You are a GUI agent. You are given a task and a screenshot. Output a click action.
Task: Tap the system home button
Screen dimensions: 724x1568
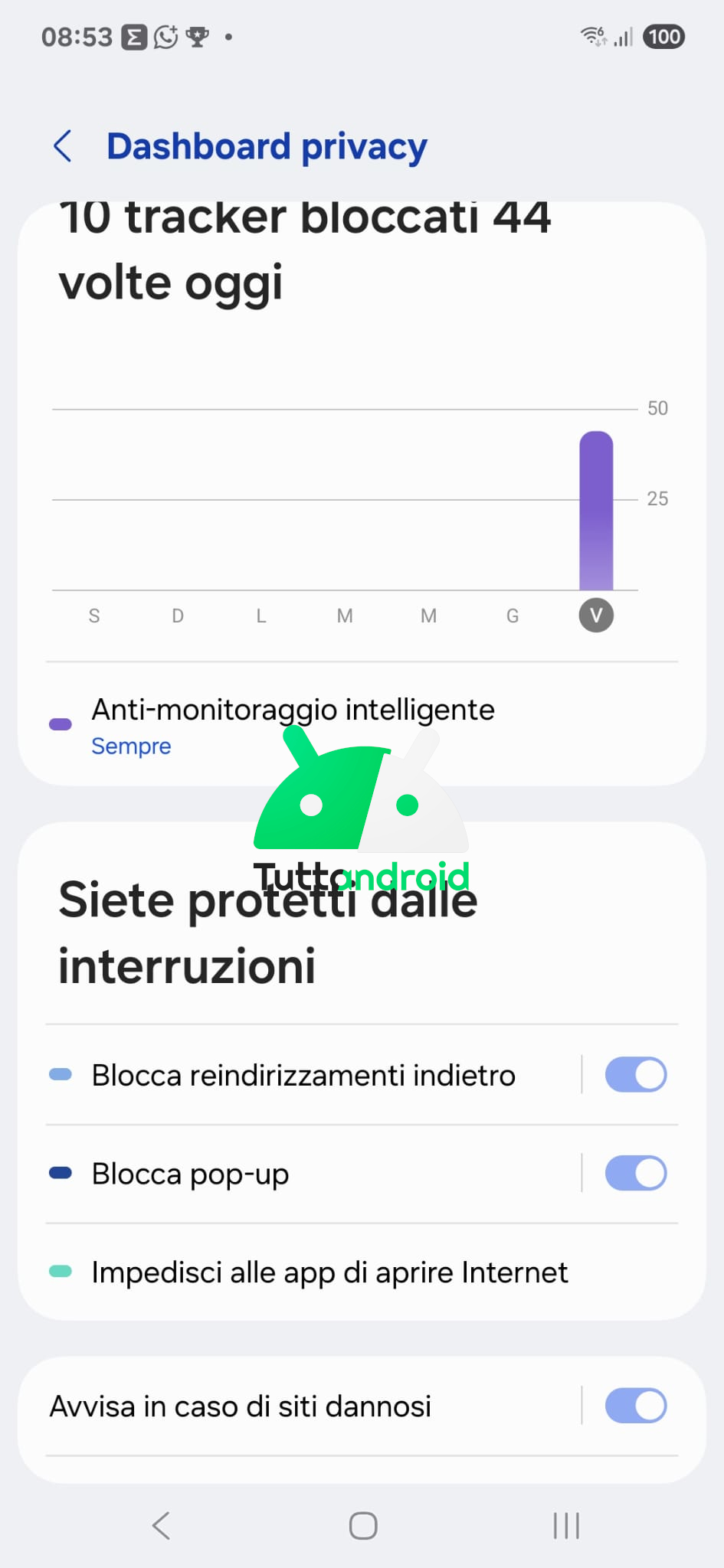tap(362, 1526)
